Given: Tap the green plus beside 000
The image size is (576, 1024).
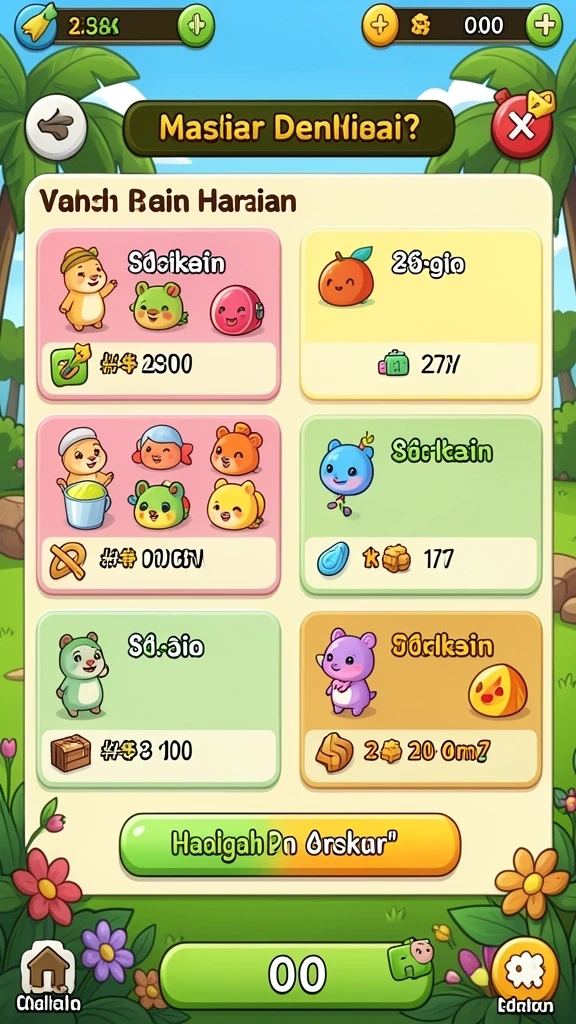Looking at the screenshot, I should [544, 25].
